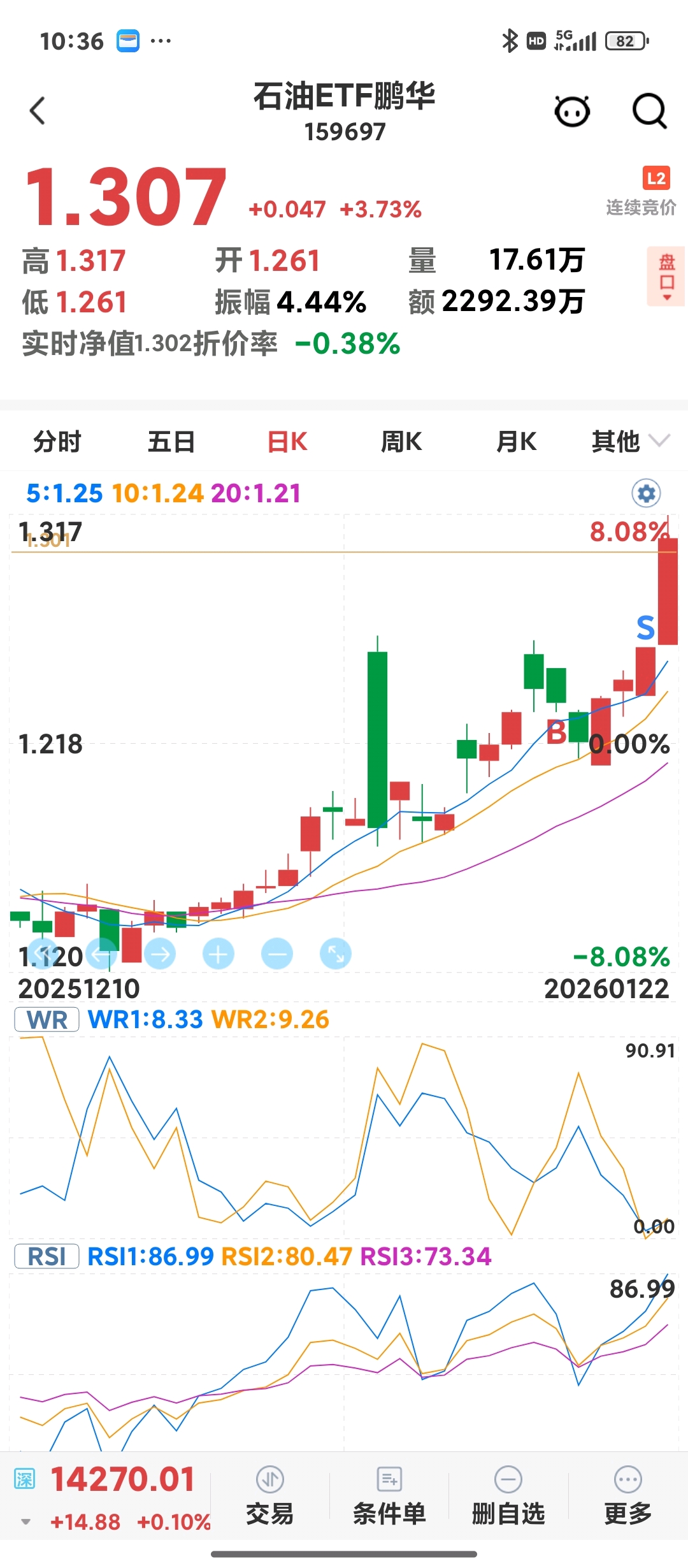The image size is (688, 1568).
Task: Move the K-line chart right with the arrow
Action: (160, 954)
